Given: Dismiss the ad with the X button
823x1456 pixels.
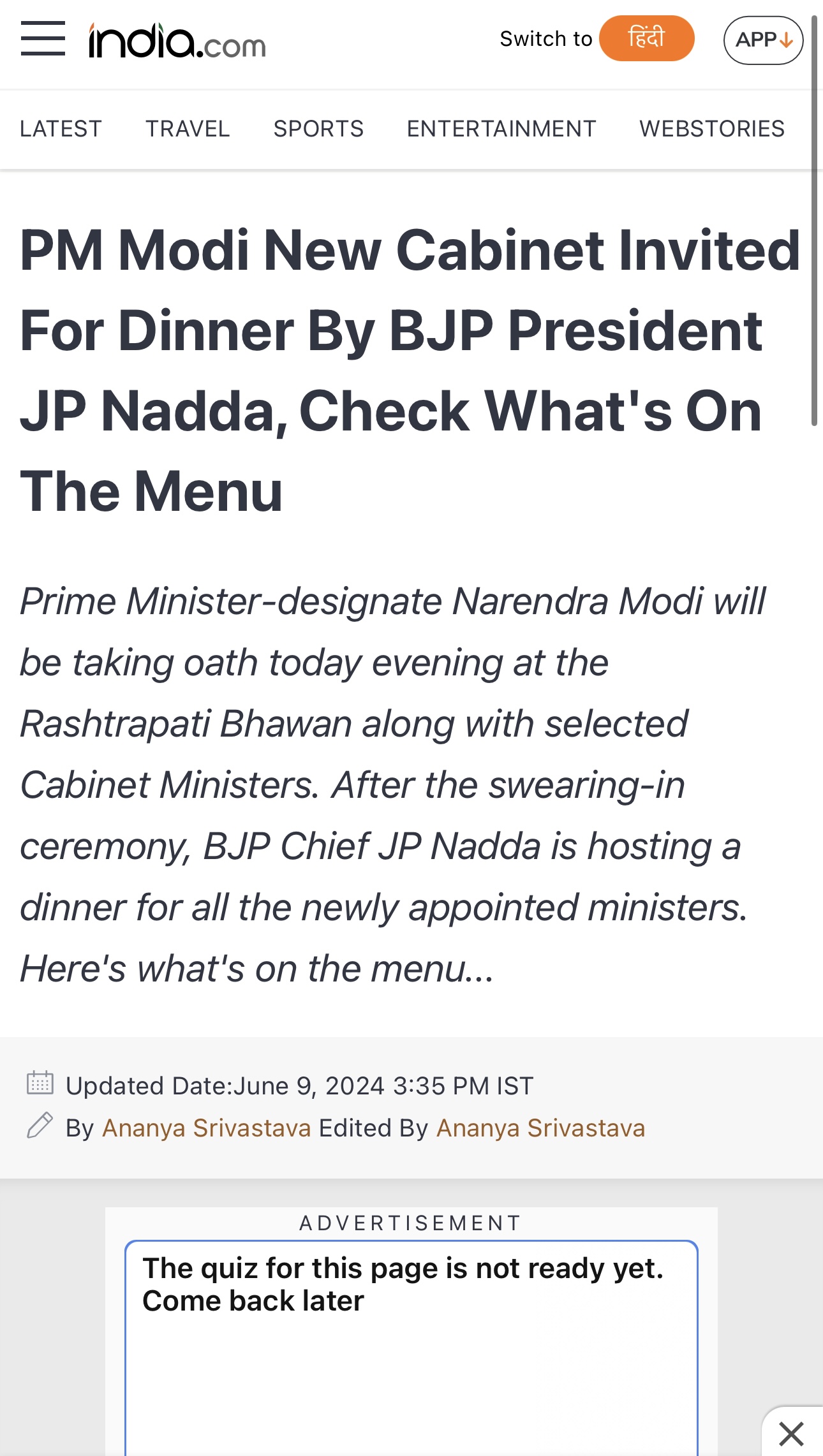Looking at the screenshot, I should tap(792, 1434).
